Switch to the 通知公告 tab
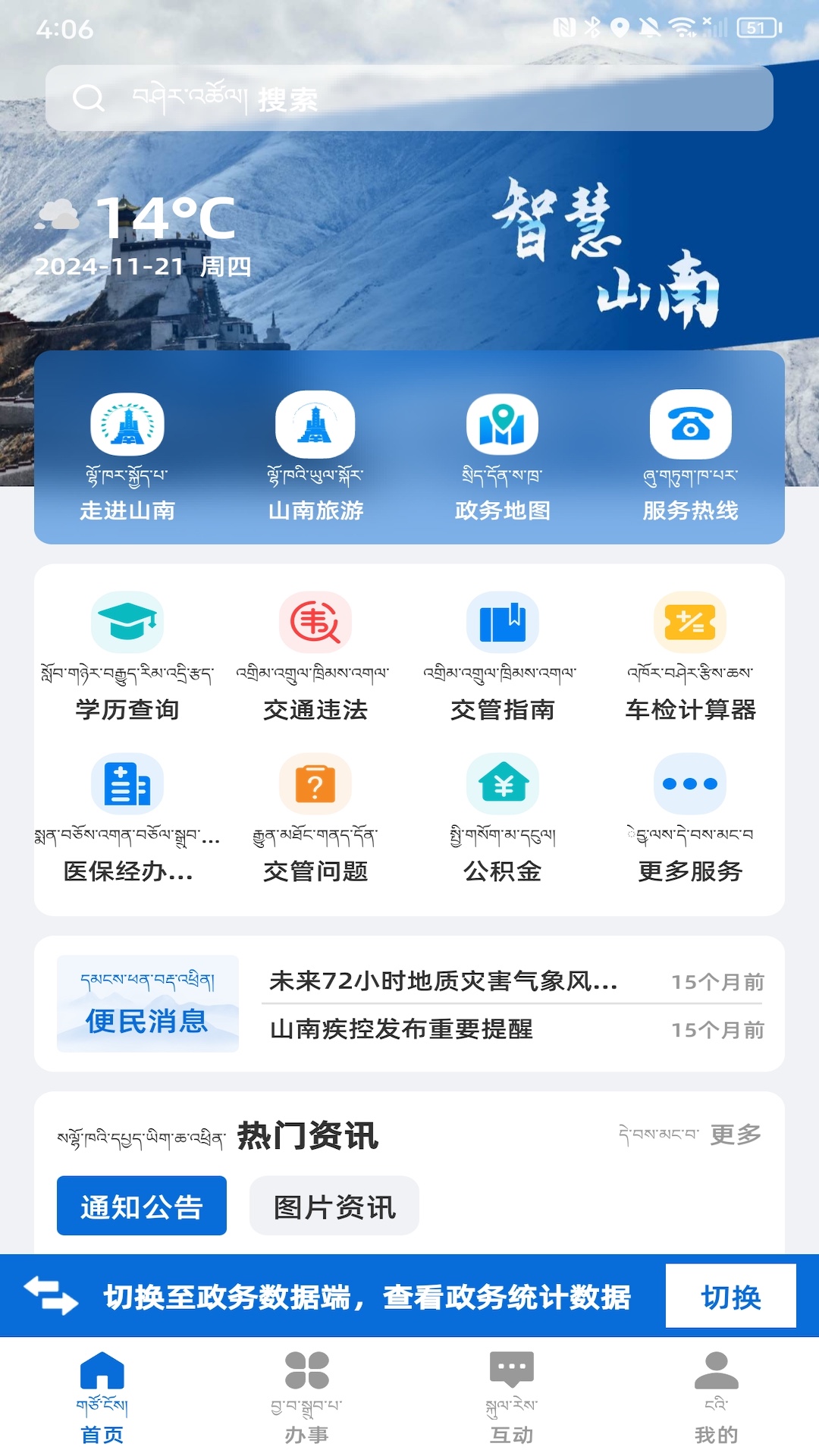The image size is (819, 1456). 142,1205
